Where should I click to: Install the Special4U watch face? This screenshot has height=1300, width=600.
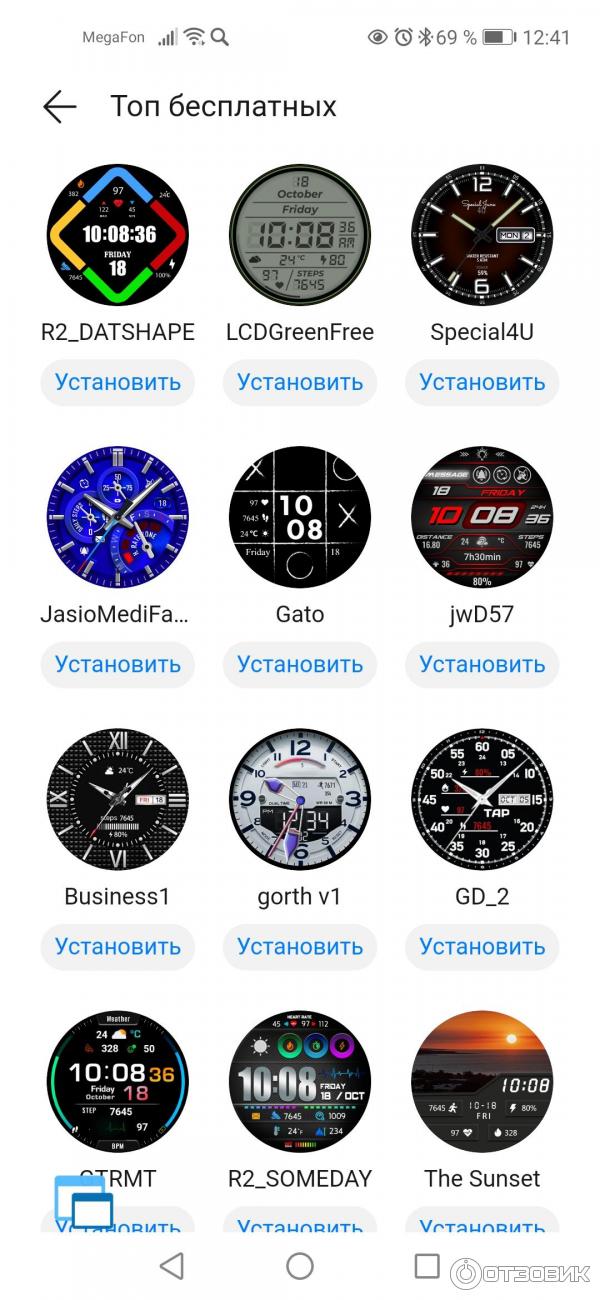coord(482,382)
